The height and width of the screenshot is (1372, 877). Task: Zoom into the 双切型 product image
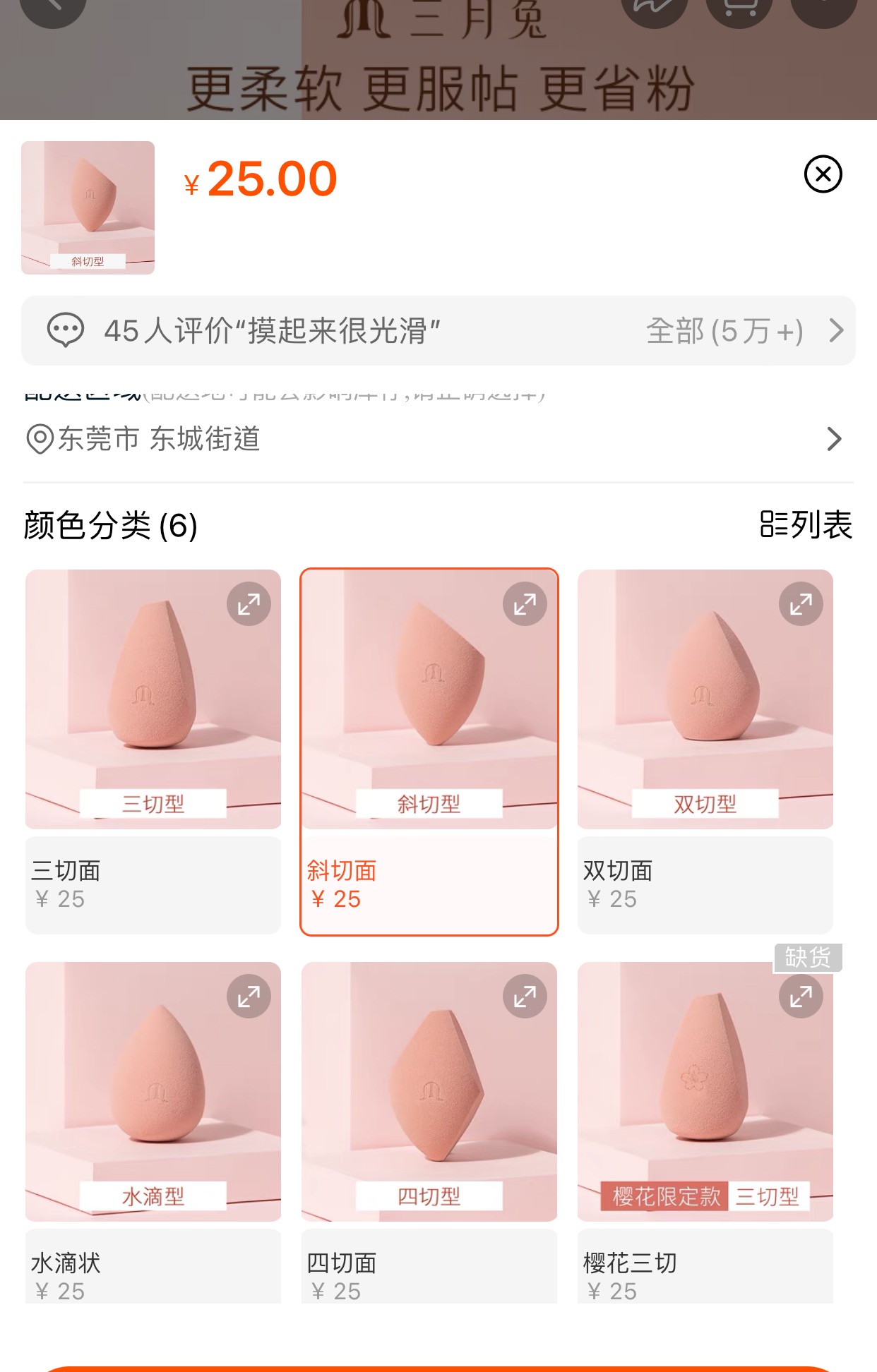799,603
